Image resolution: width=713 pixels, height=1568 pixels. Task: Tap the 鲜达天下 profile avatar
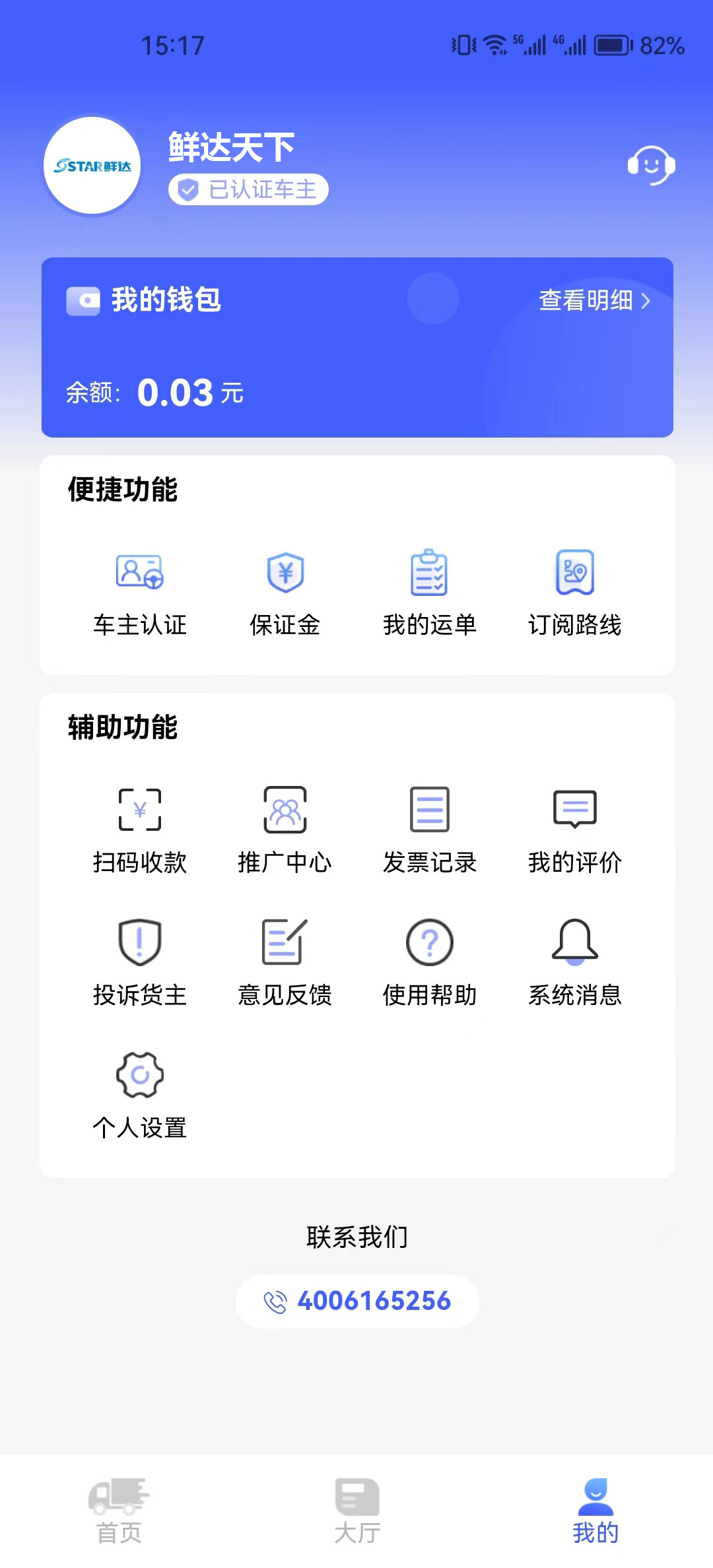[x=92, y=166]
